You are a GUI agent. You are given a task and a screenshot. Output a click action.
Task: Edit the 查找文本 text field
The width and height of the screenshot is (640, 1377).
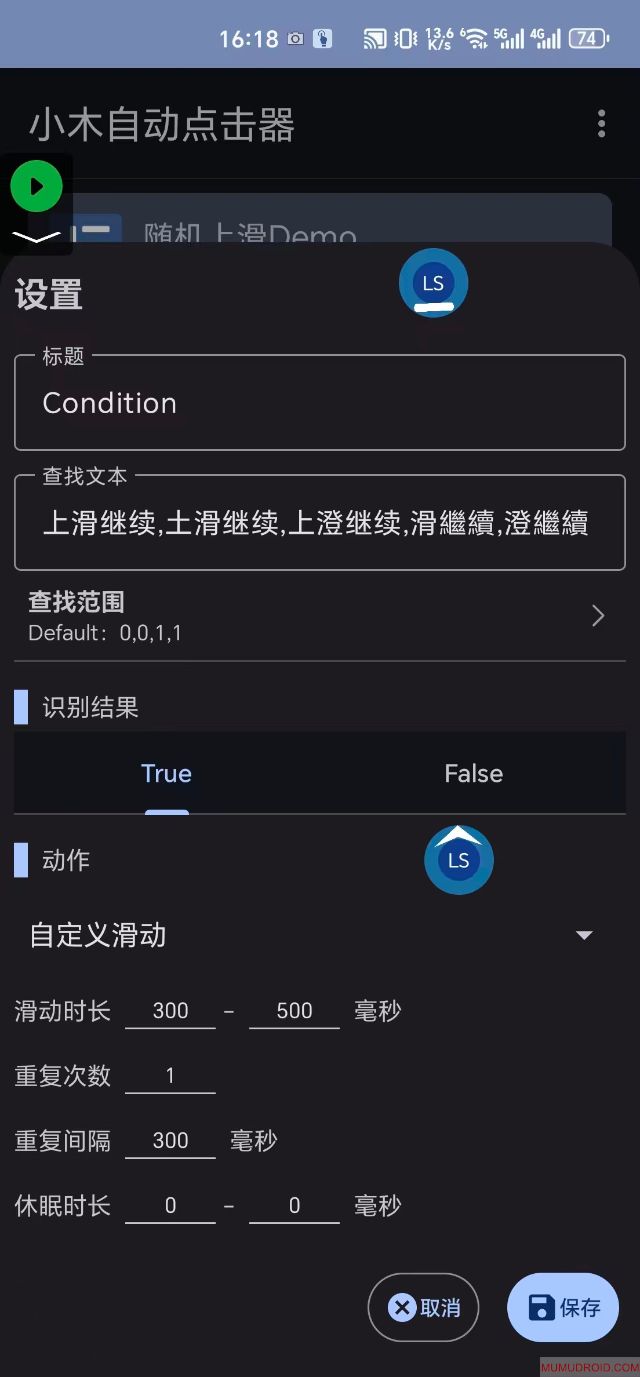[319, 523]
